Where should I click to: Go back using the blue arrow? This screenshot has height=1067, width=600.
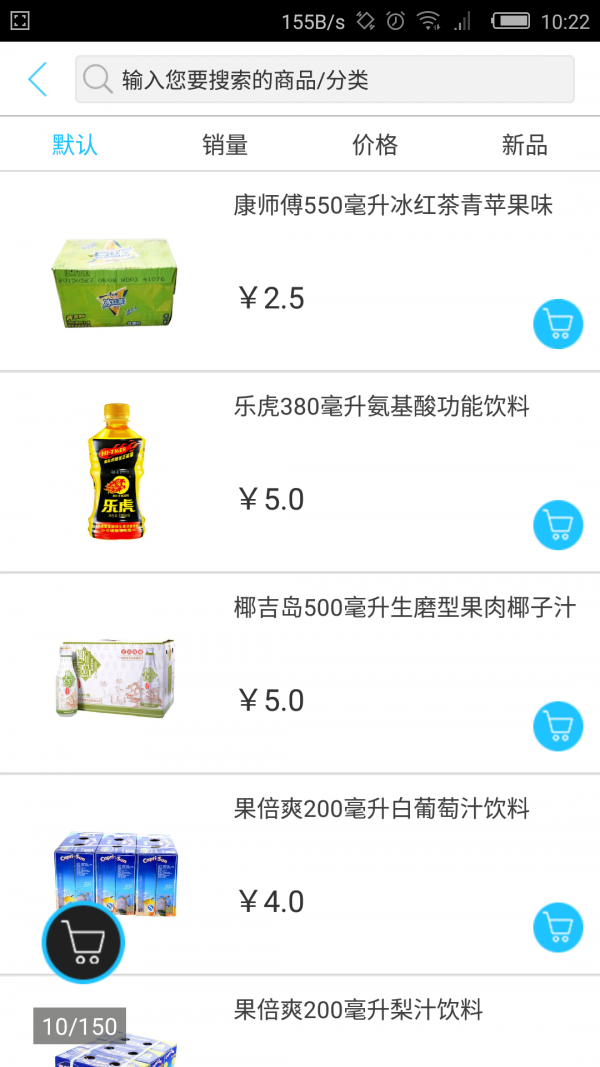[x=38, y=79]
